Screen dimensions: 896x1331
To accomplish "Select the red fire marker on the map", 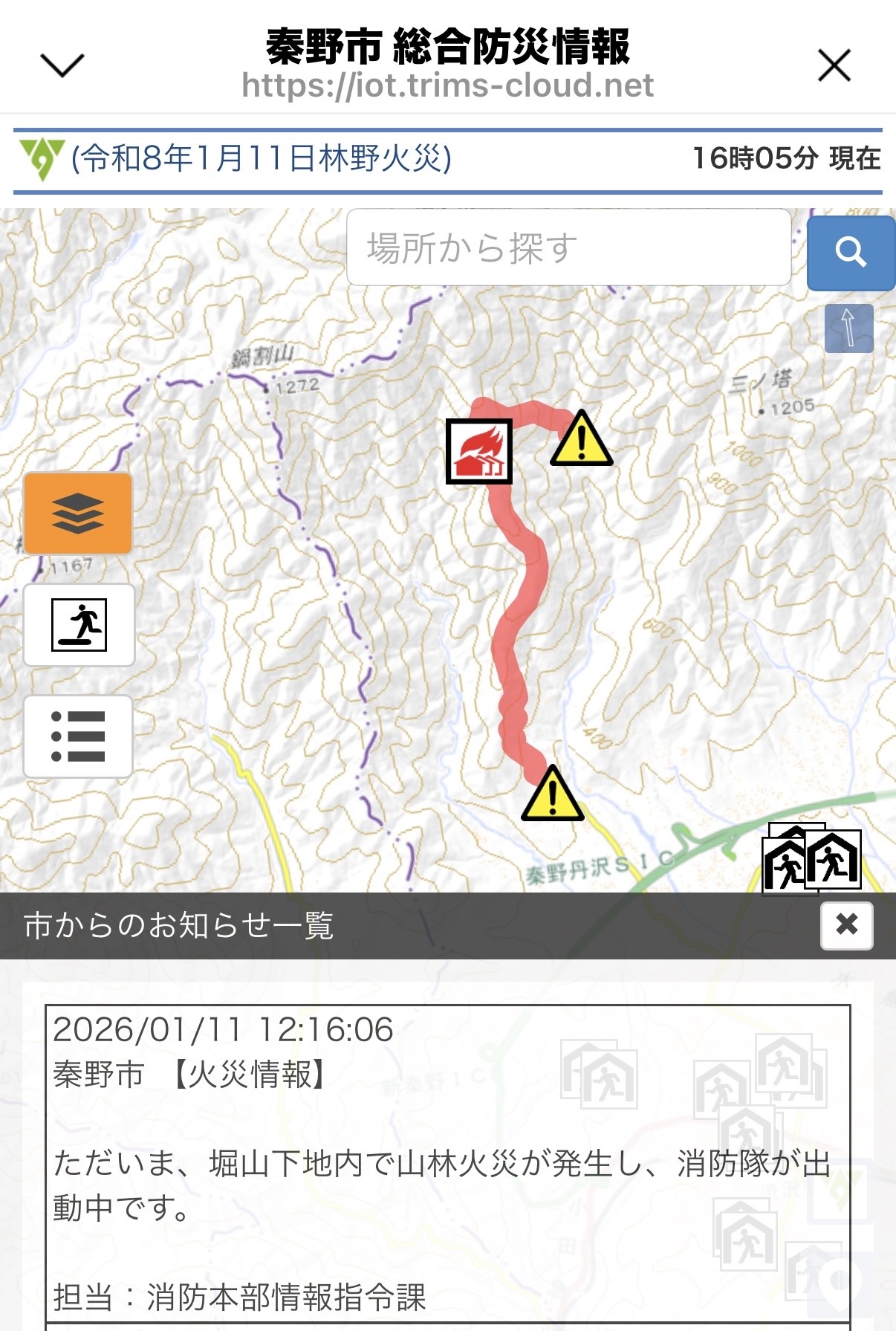I will pos(479,451).
